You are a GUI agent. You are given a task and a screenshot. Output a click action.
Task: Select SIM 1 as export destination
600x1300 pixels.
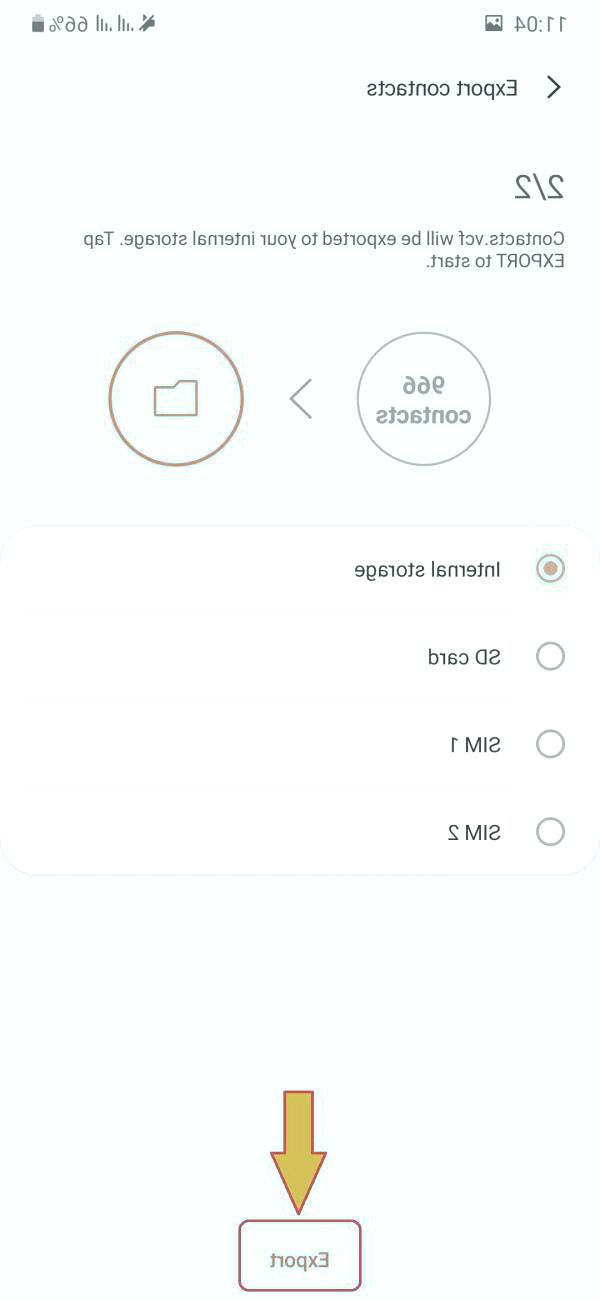tap(550, 745)
